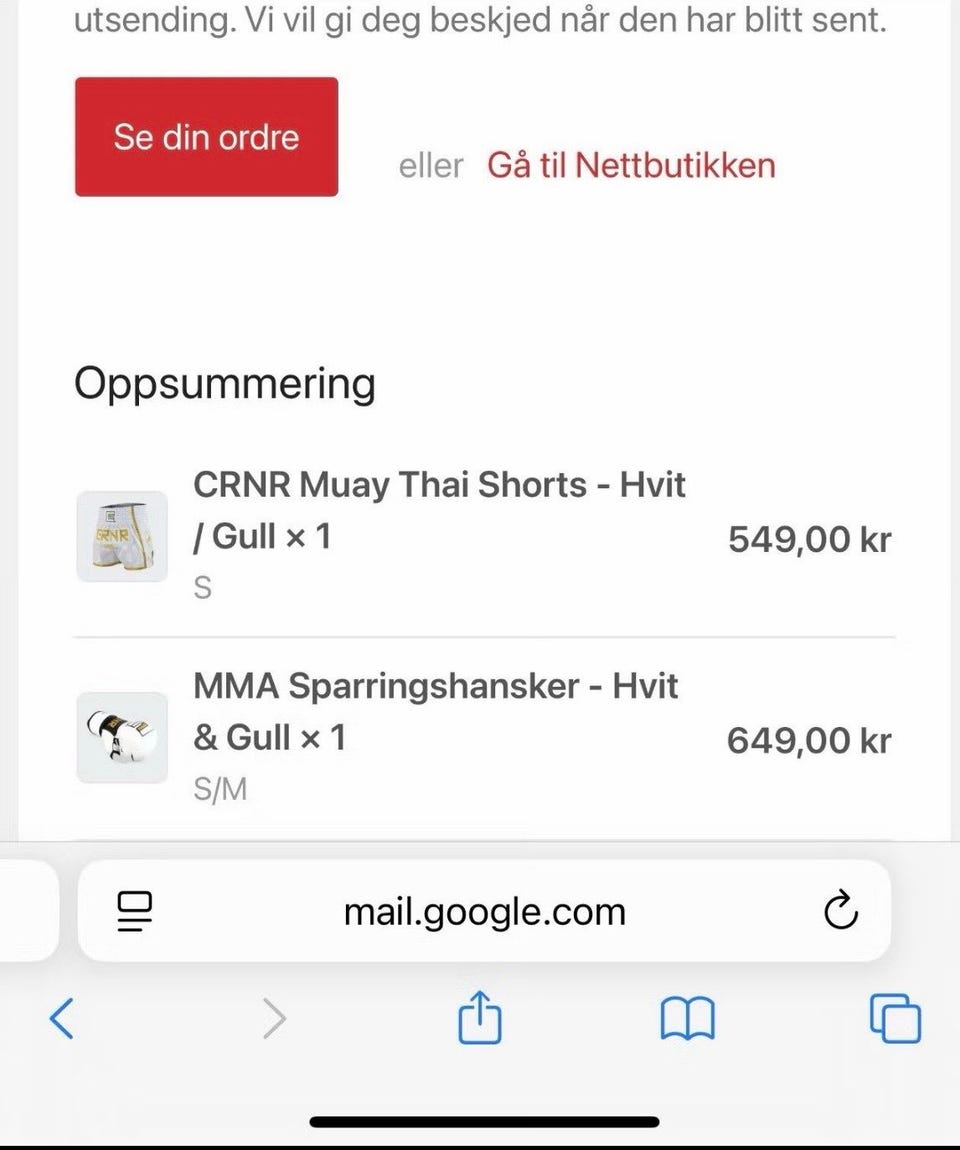Reload the current page
960x1150 pixels.
[840, 910]
